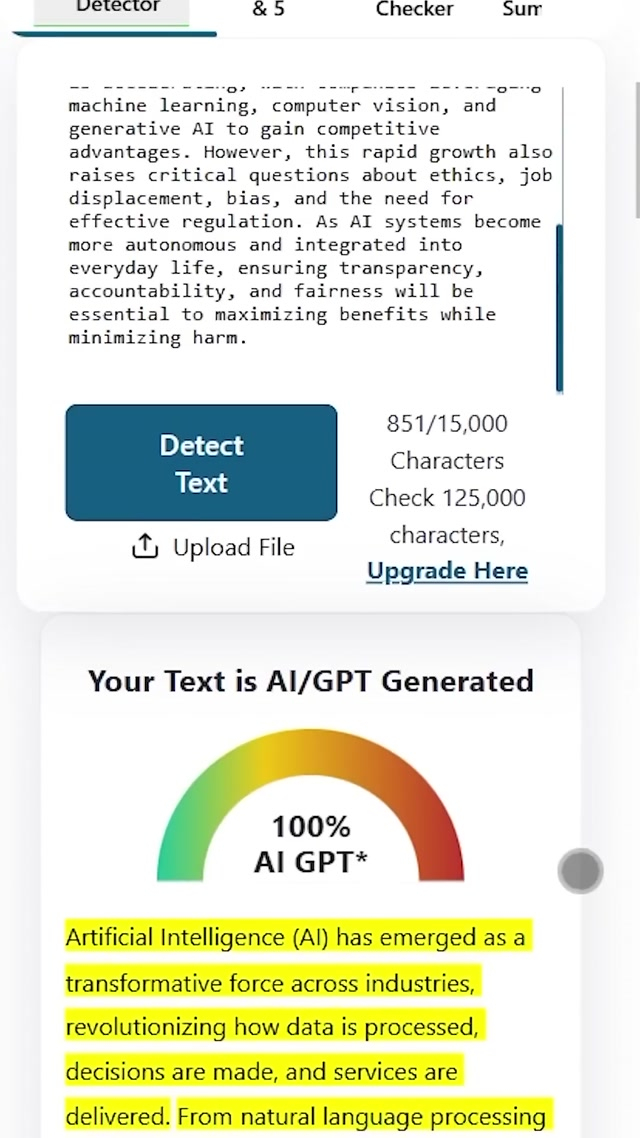Image resolution: width=640 pixels, height=1138 pixels.
Task: Upload a file for detection
Action: pyautogui.click(x=214, y=547)
